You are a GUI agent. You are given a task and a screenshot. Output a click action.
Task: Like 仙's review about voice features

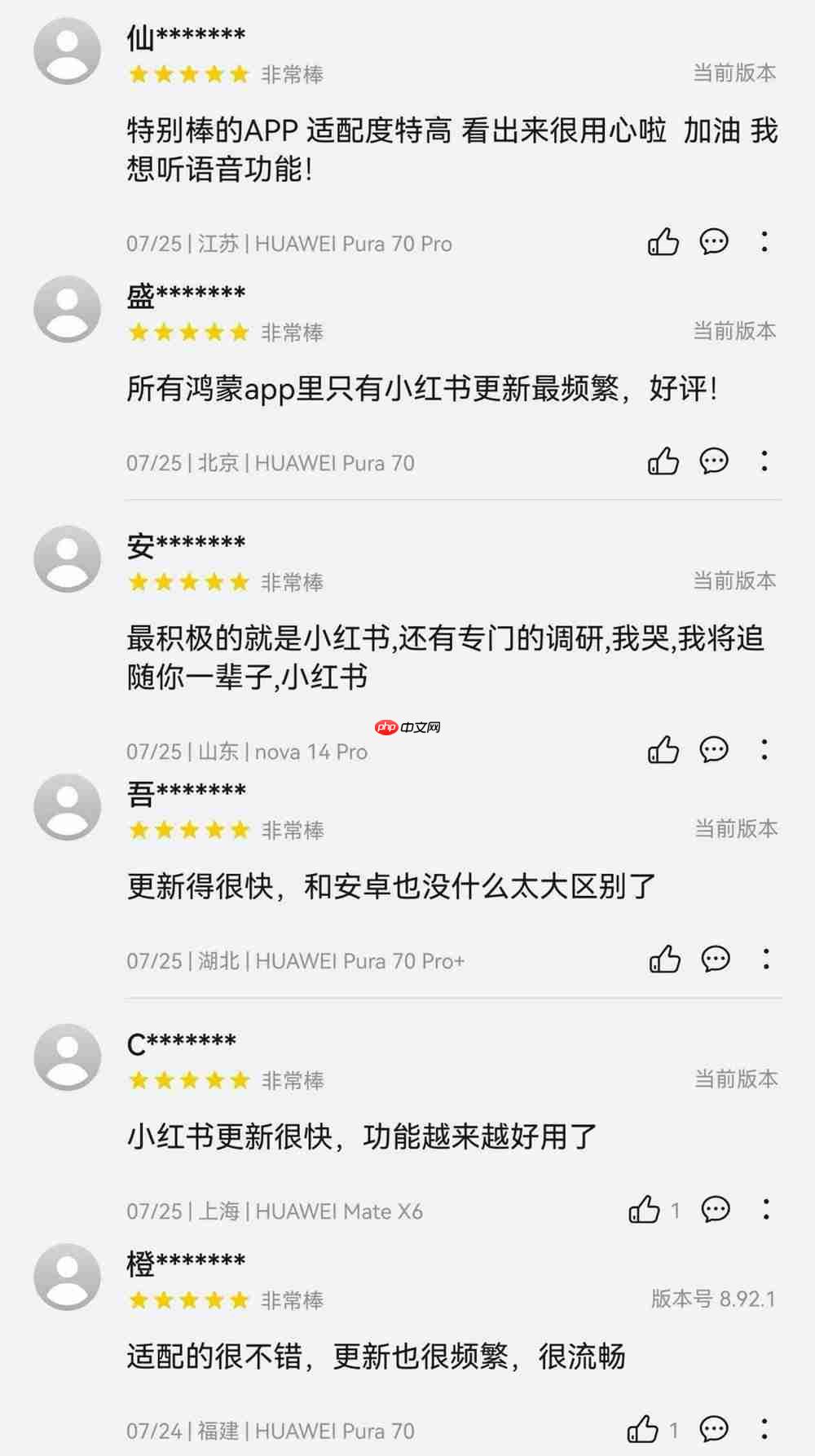[663, 242]
